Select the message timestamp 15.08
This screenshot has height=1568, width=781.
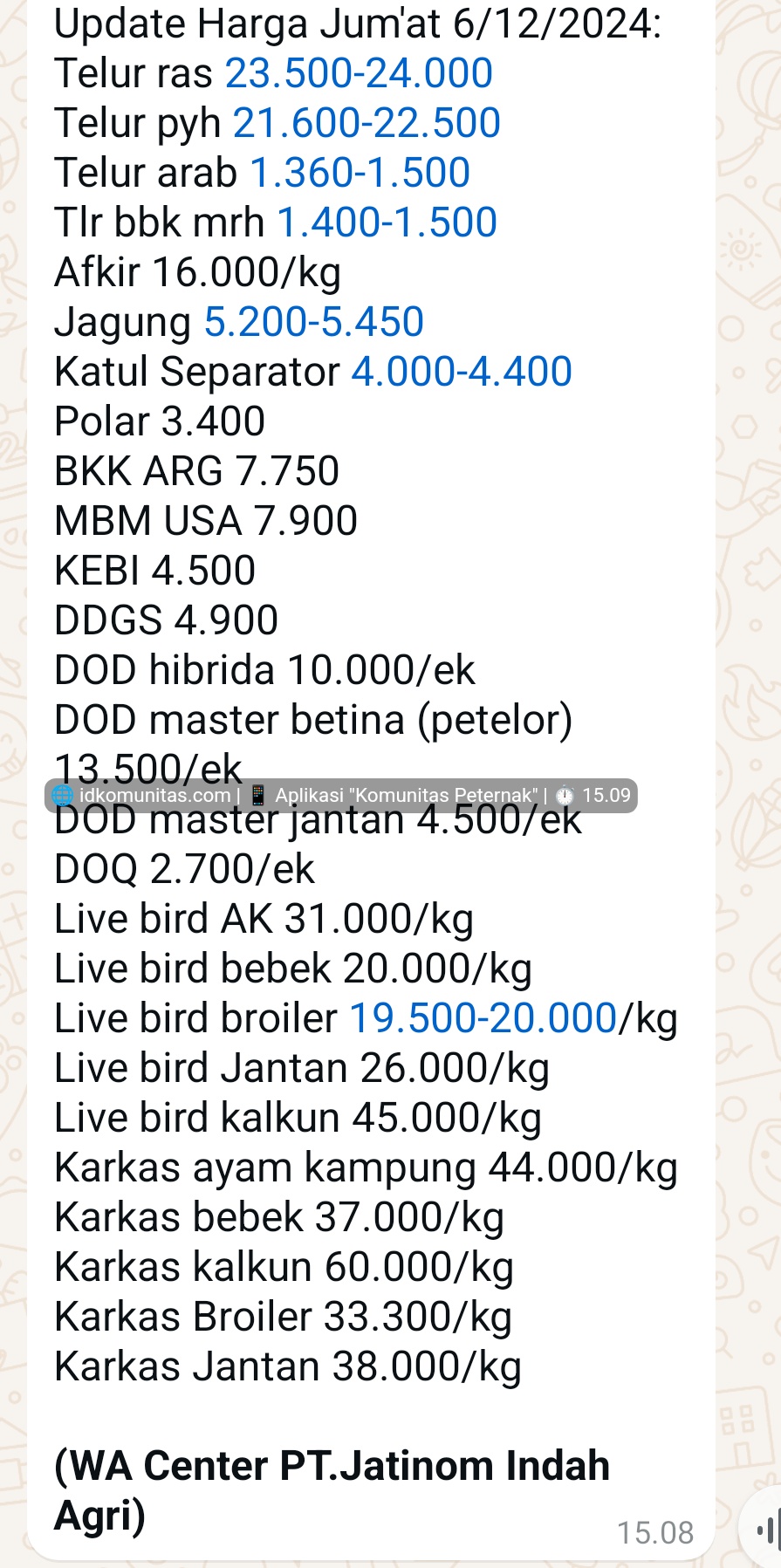tap(655, 1532)
